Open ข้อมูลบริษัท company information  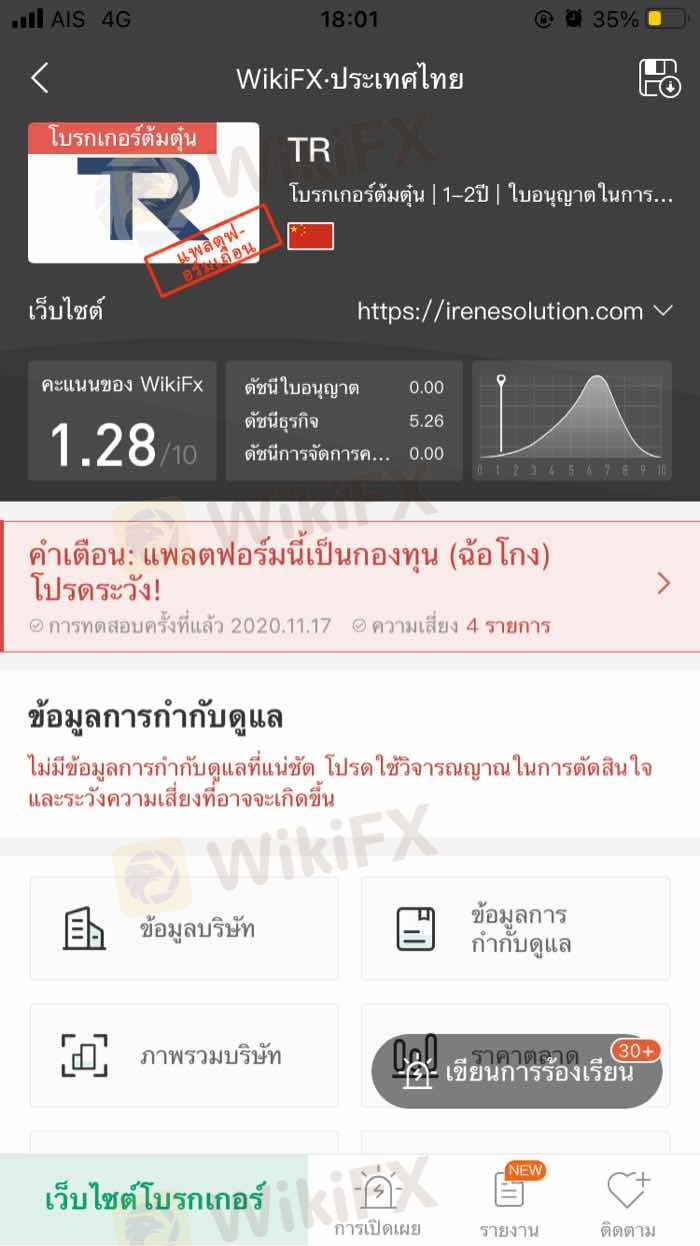[184, 929]
